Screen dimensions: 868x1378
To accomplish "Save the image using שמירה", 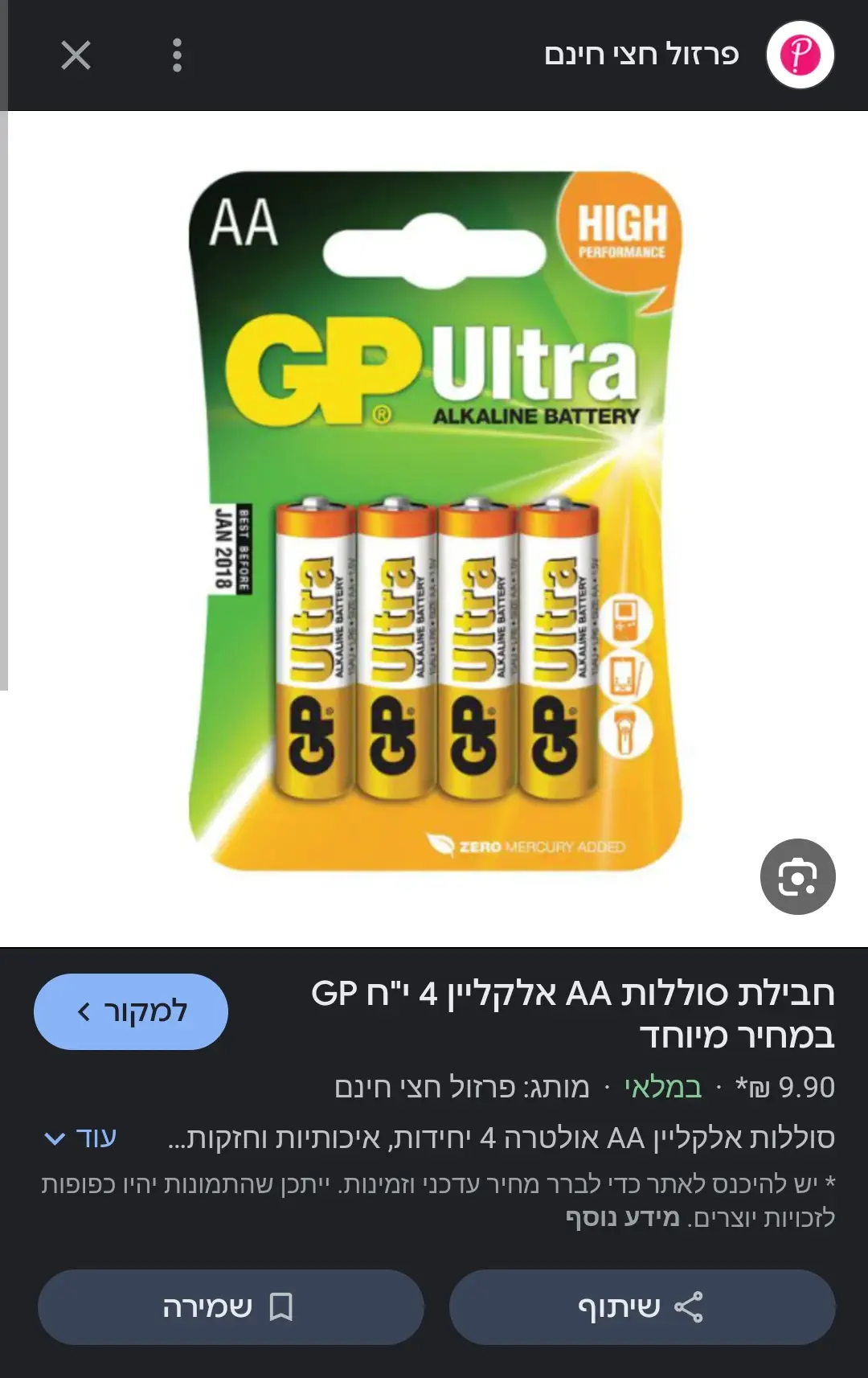I will point(231,1307).
